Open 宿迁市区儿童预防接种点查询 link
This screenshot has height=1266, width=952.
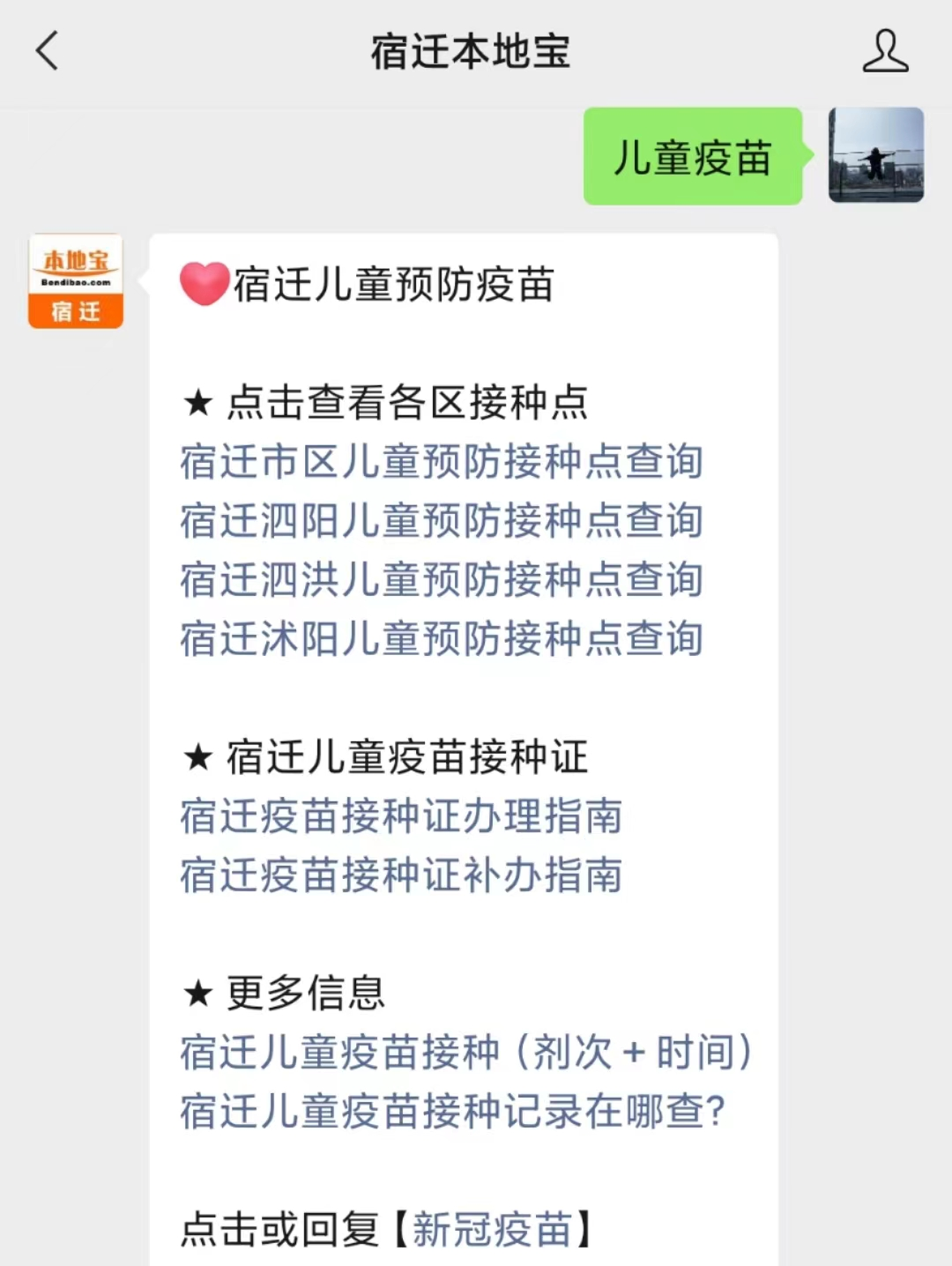[441, 462]
